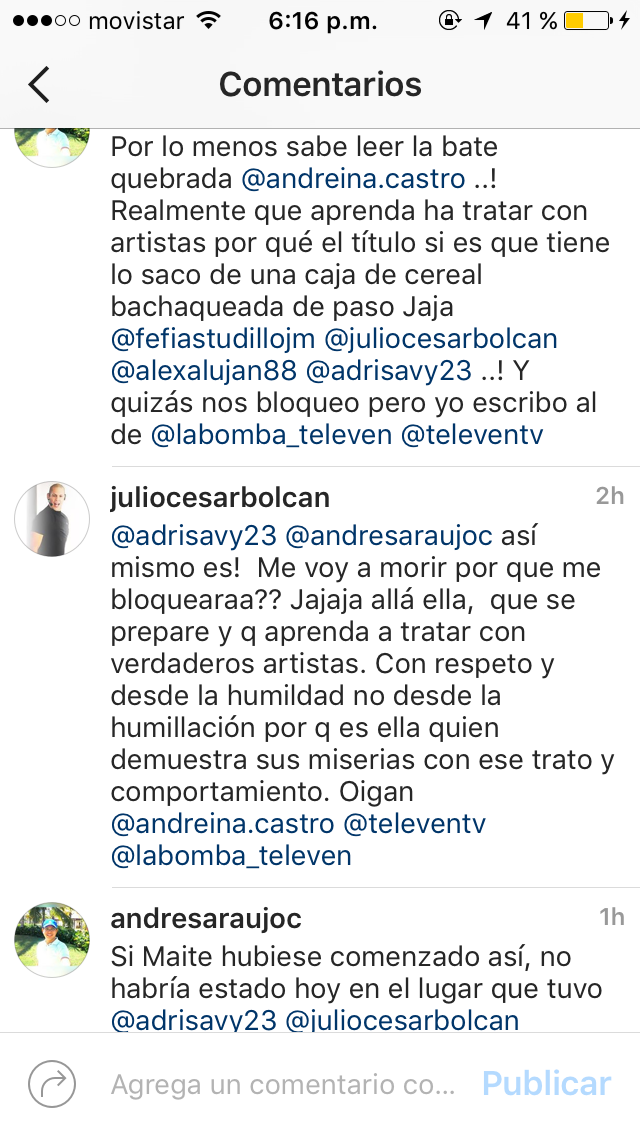Open juliocesarbolcan's profile from the bold username

pyautogui.click(x=220, y=497)
